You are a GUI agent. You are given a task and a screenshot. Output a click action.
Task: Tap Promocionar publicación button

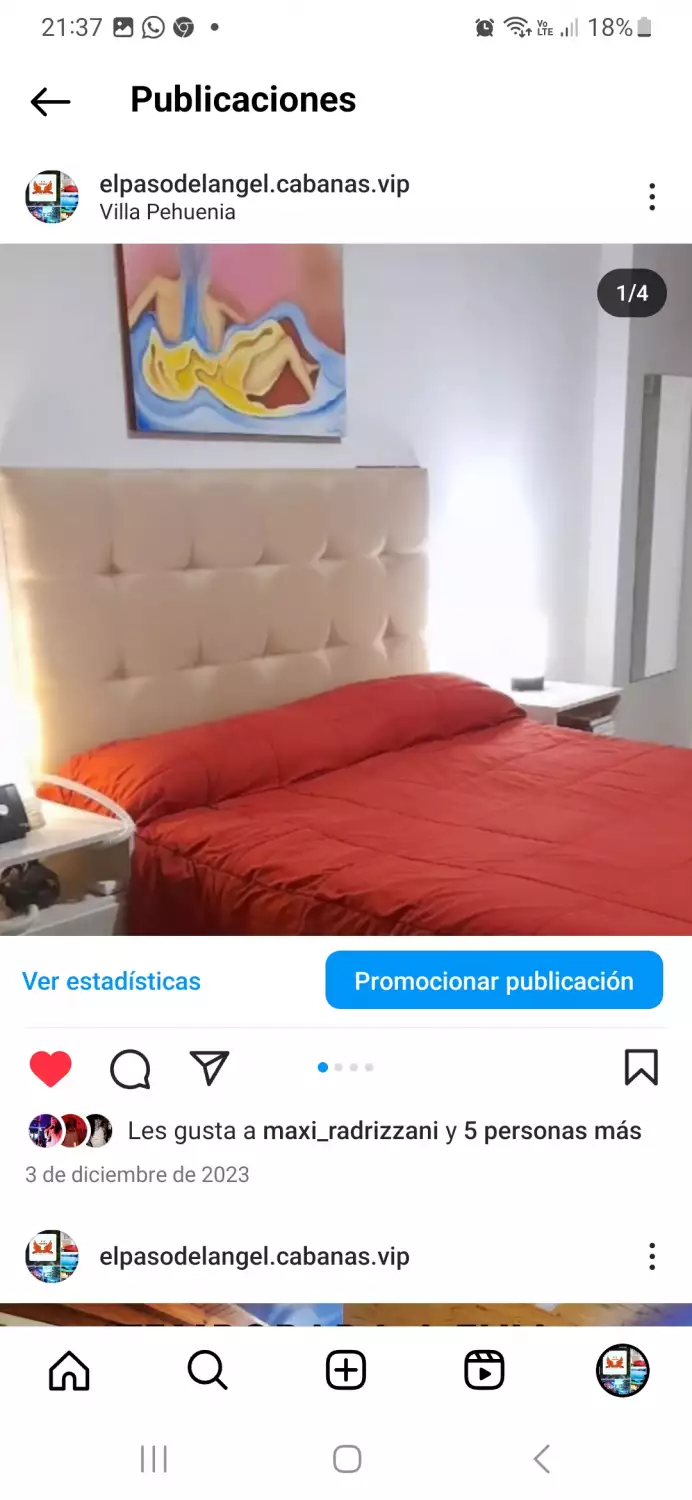494,981
